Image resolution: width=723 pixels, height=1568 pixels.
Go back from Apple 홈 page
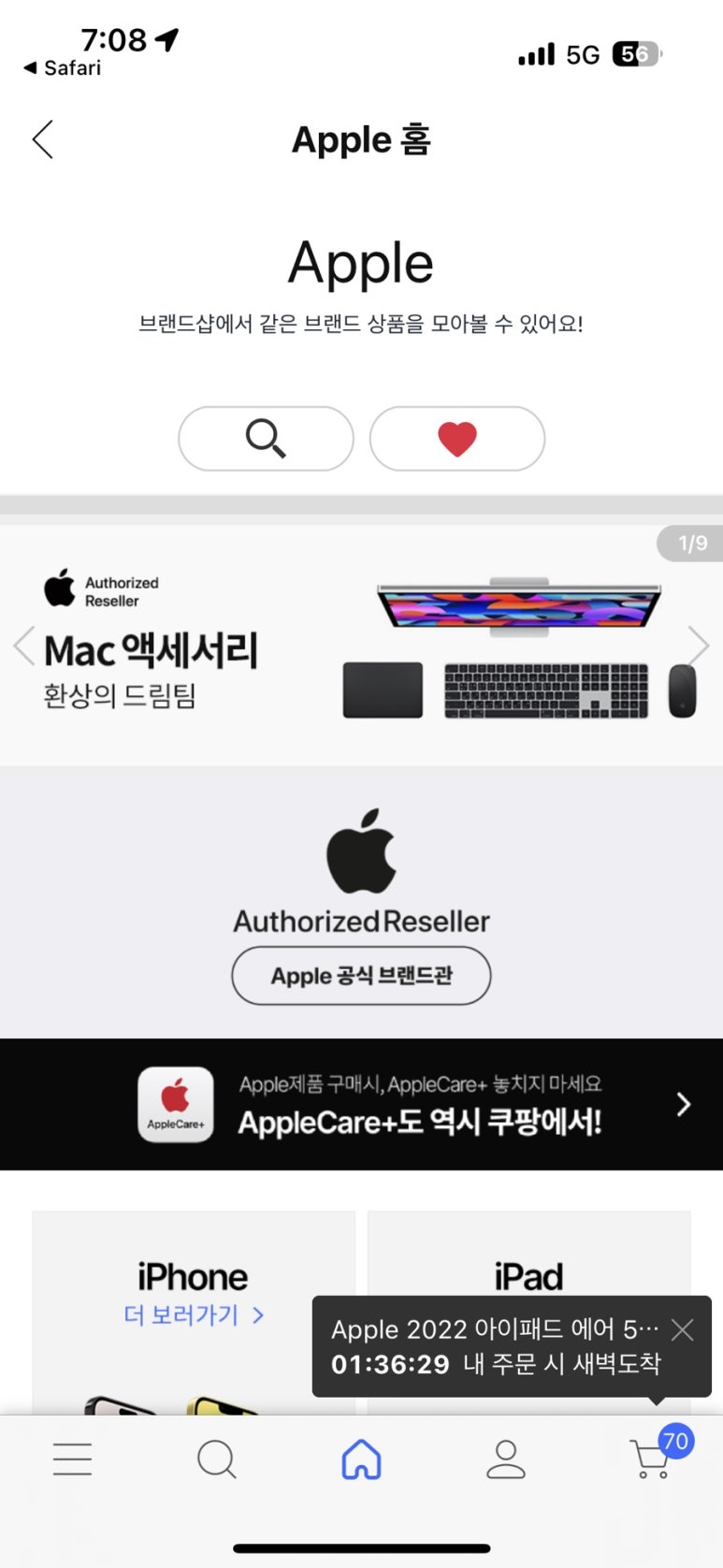(43, 139)
